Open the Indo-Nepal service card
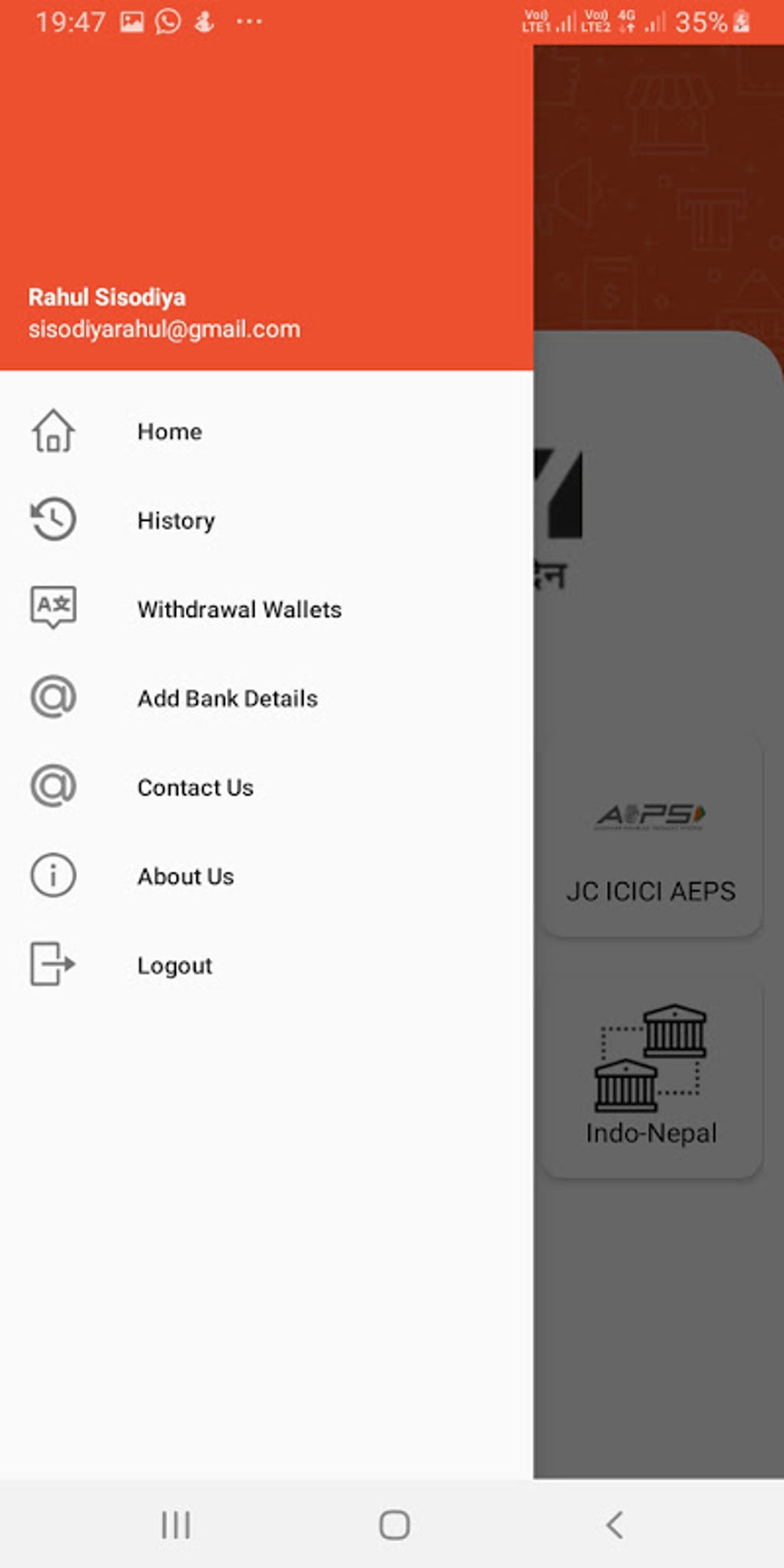Screen dimensions: 784x1568 651,1076
